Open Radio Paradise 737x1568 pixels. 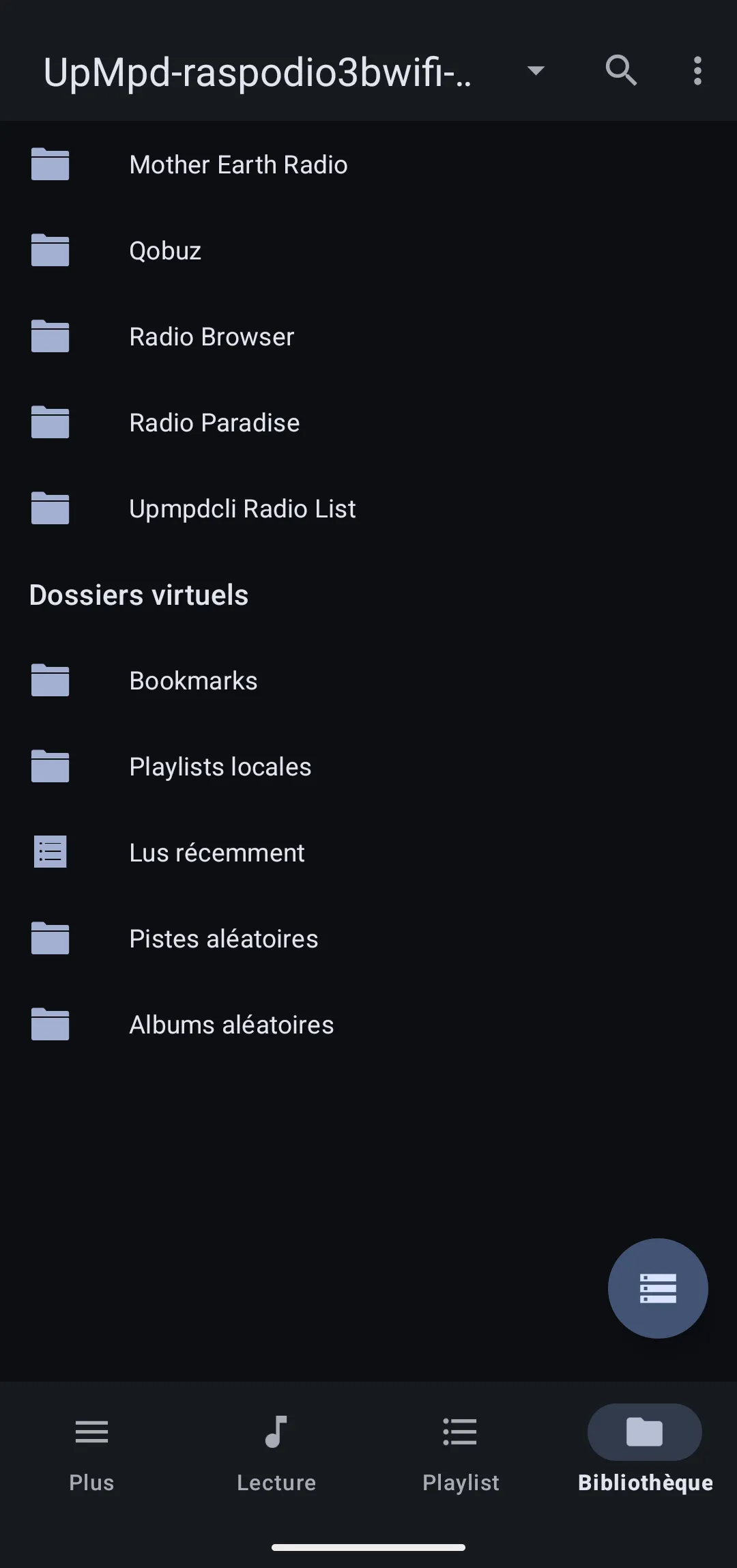coord(214,422)
